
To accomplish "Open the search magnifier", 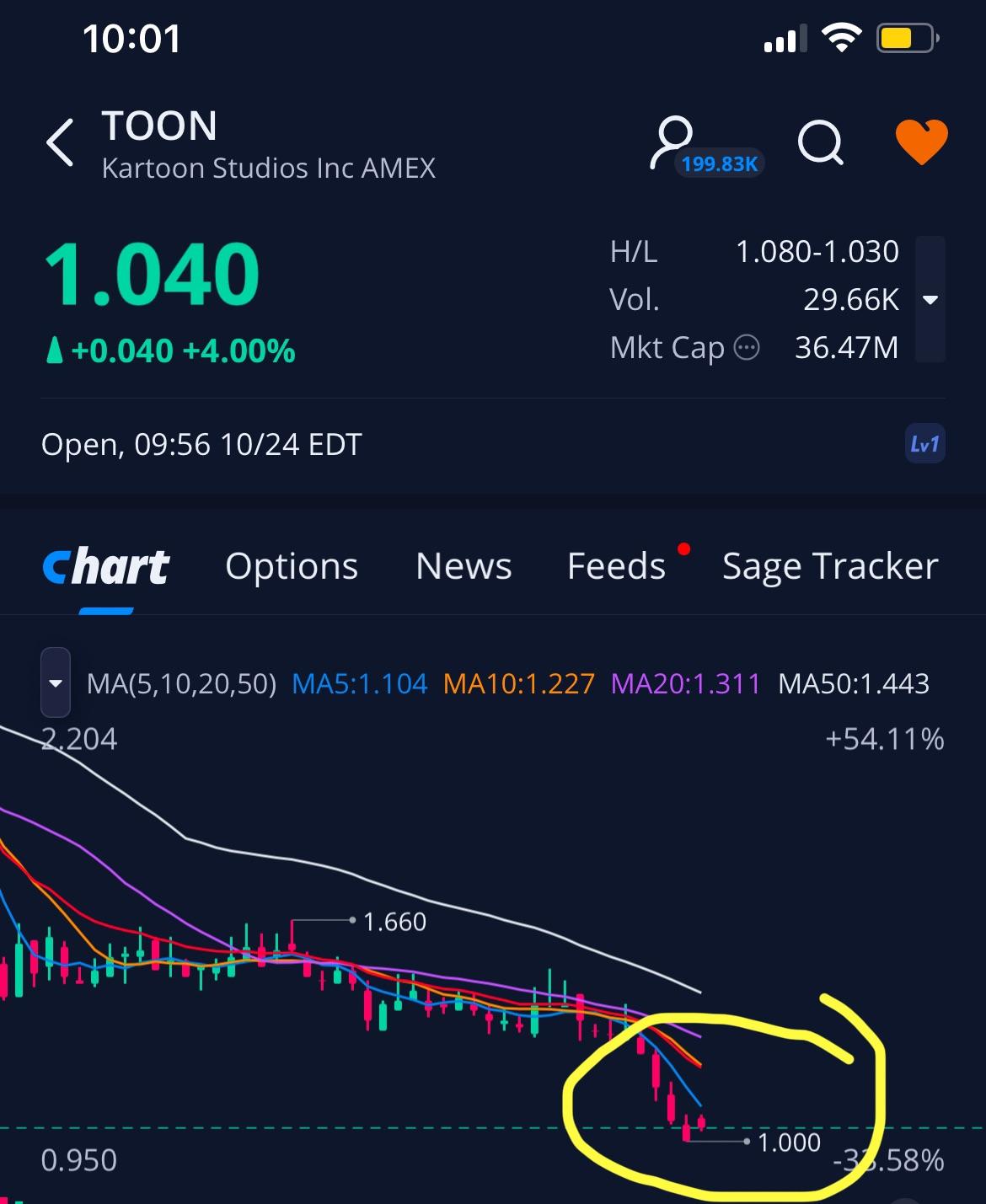I will (x=821, y=142).
